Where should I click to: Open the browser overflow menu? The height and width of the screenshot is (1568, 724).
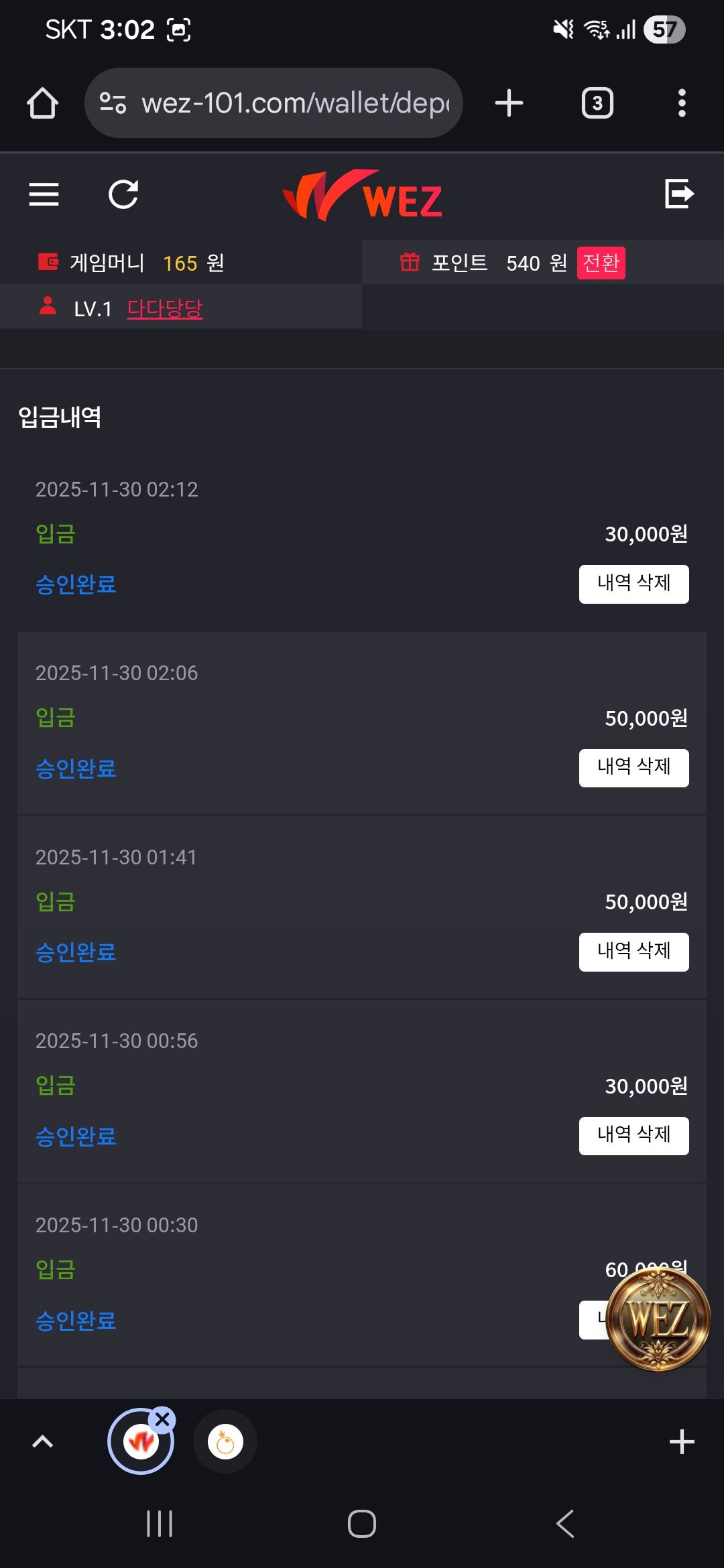[682, 103]
